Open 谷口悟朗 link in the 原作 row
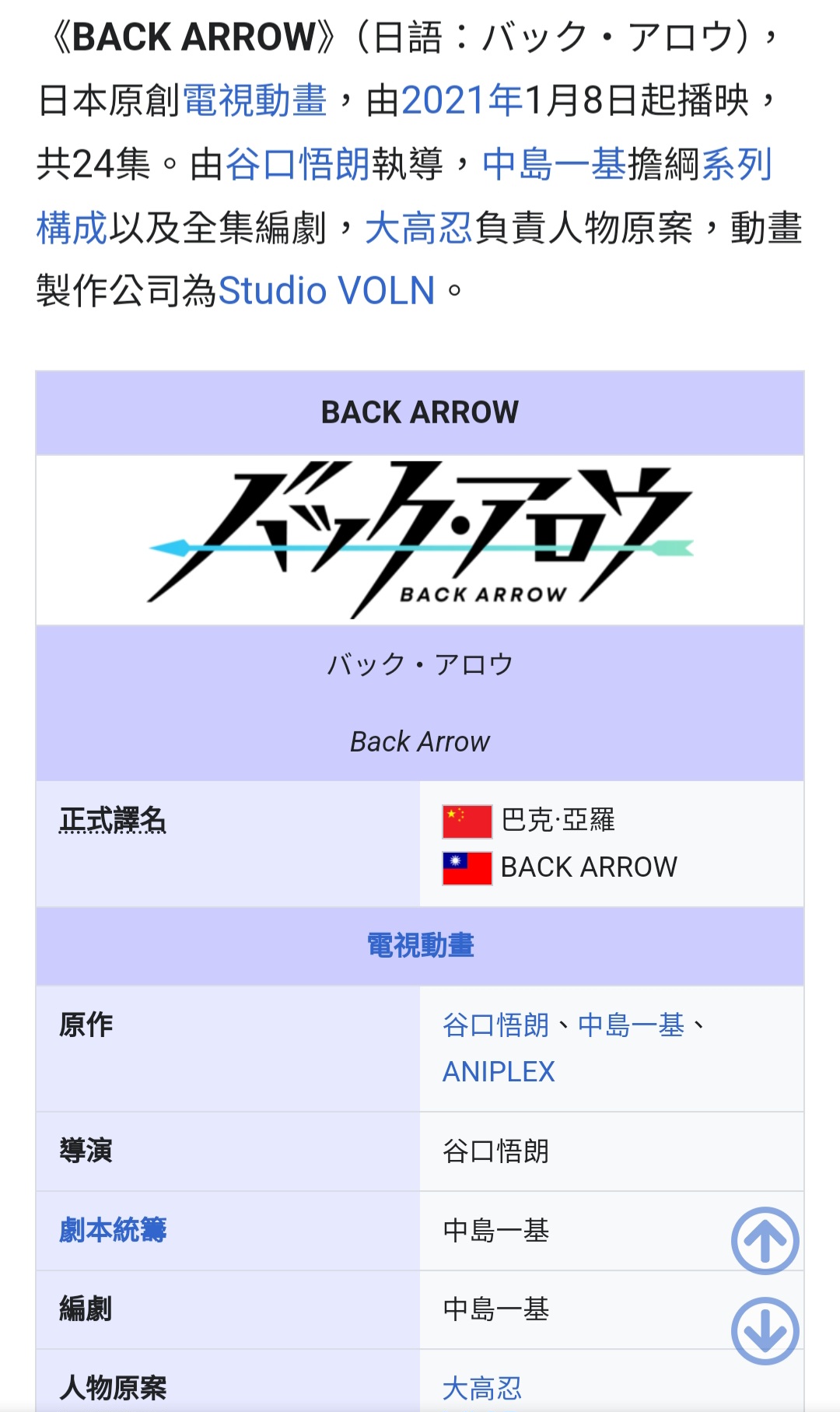840x1412 pixels. [x=495, y=1025]
